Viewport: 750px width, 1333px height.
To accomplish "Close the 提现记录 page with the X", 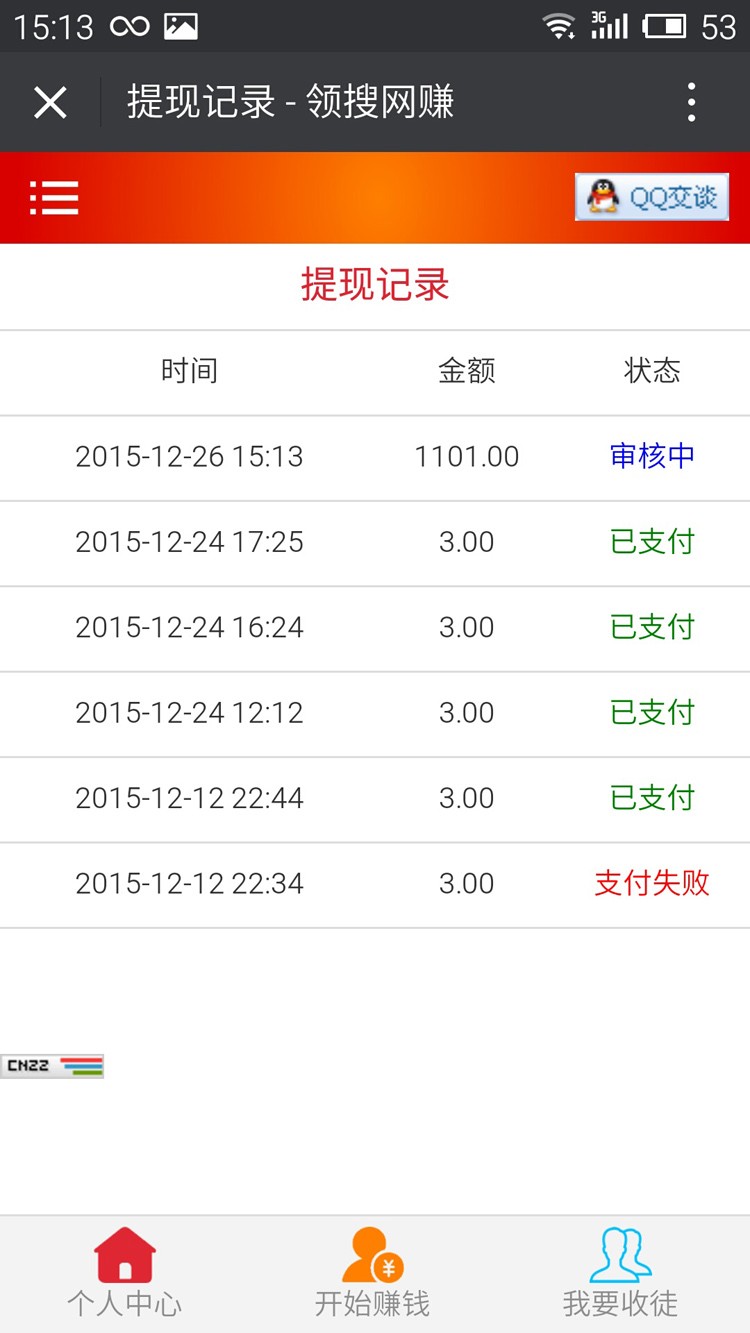I will click(x=49, y=101).
